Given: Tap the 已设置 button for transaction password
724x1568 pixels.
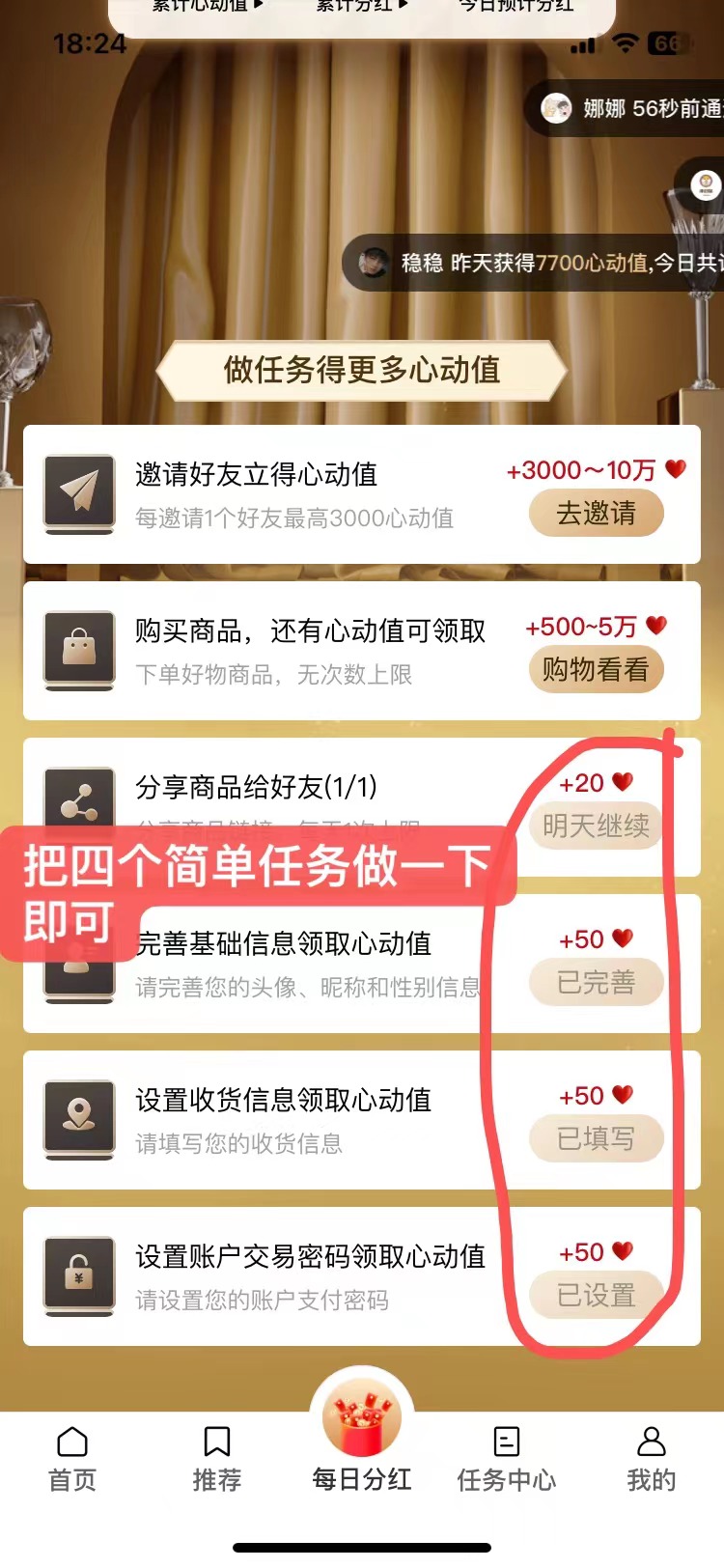Looking at the screenshot, I should 596,1296.
